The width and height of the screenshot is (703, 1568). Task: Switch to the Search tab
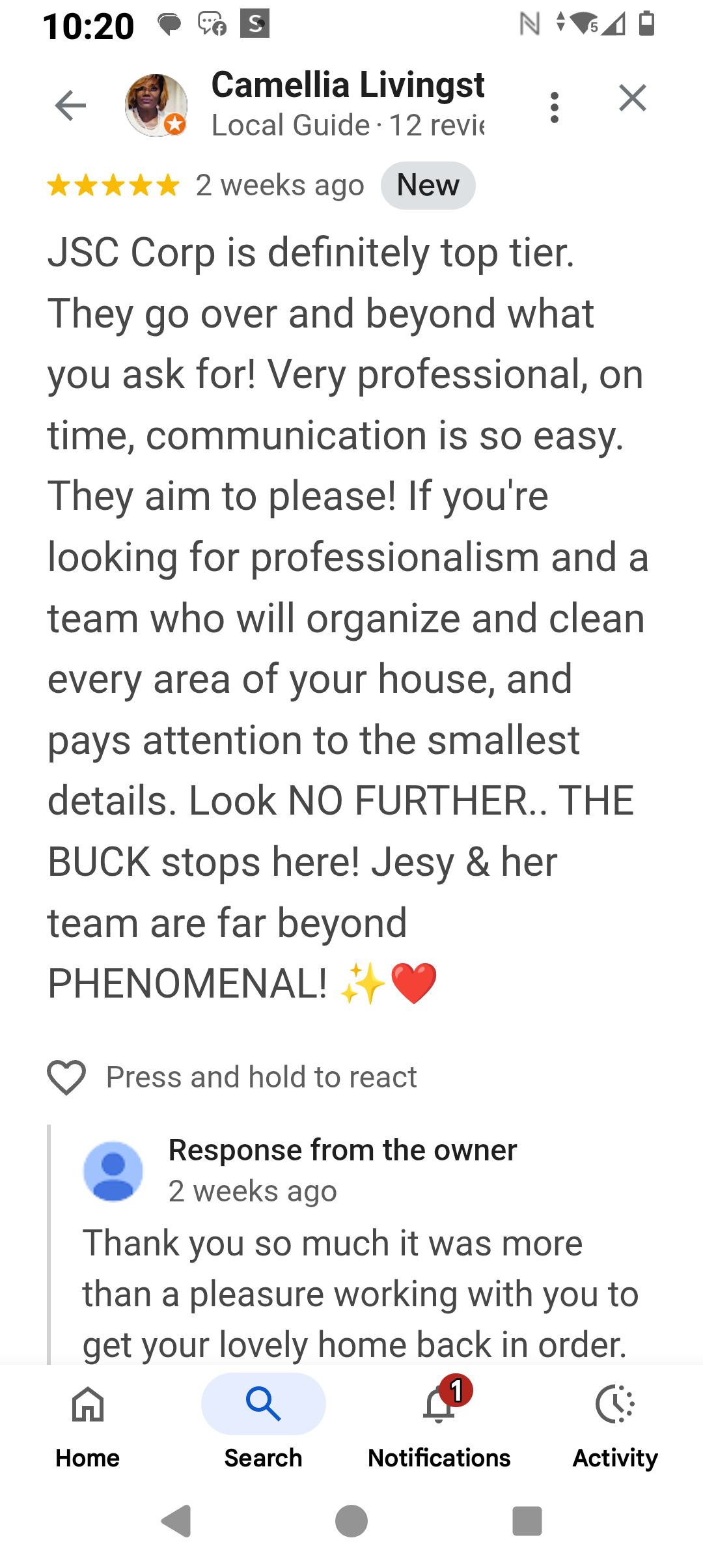264,1423
